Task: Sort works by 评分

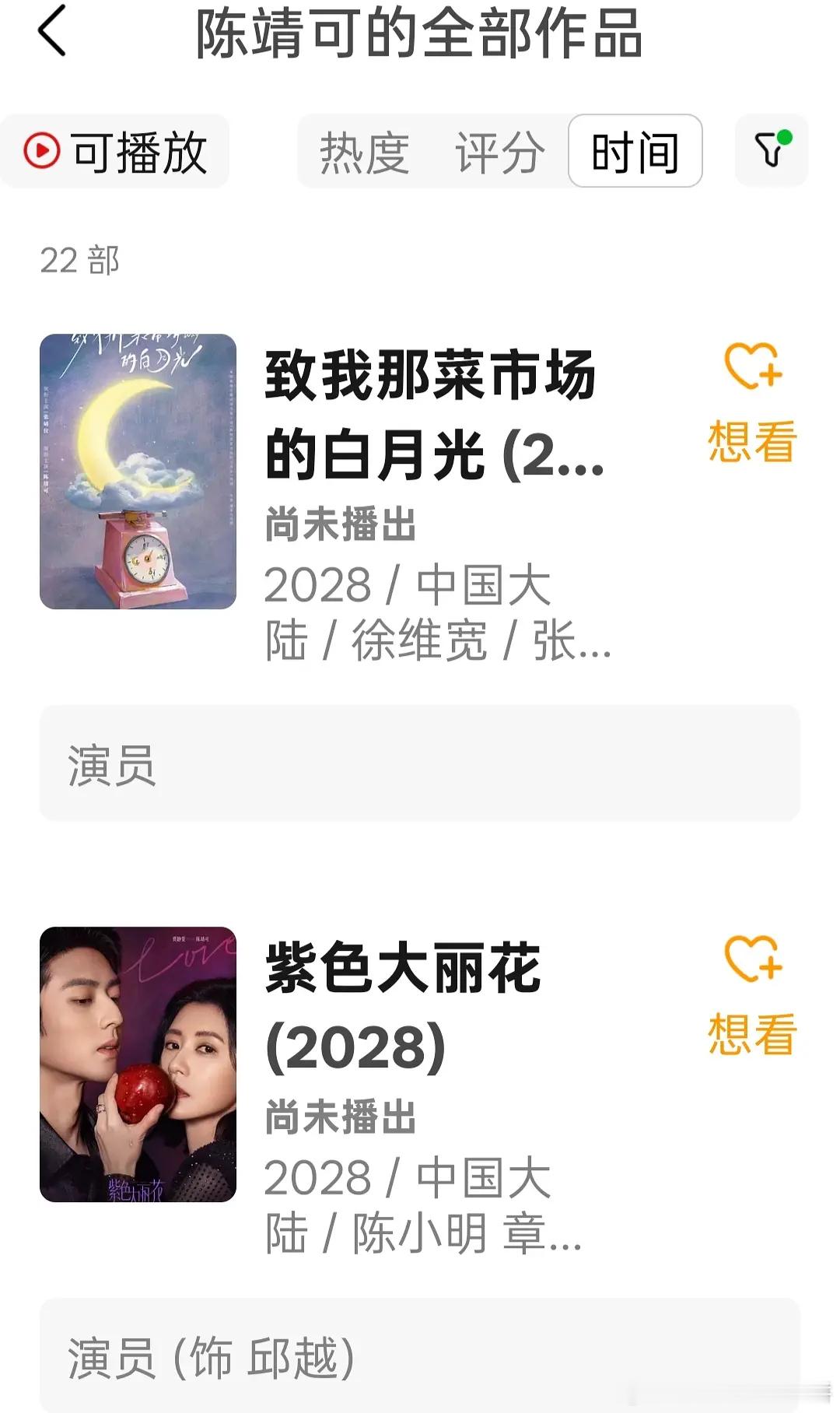Action: click(x=499, y=153)
